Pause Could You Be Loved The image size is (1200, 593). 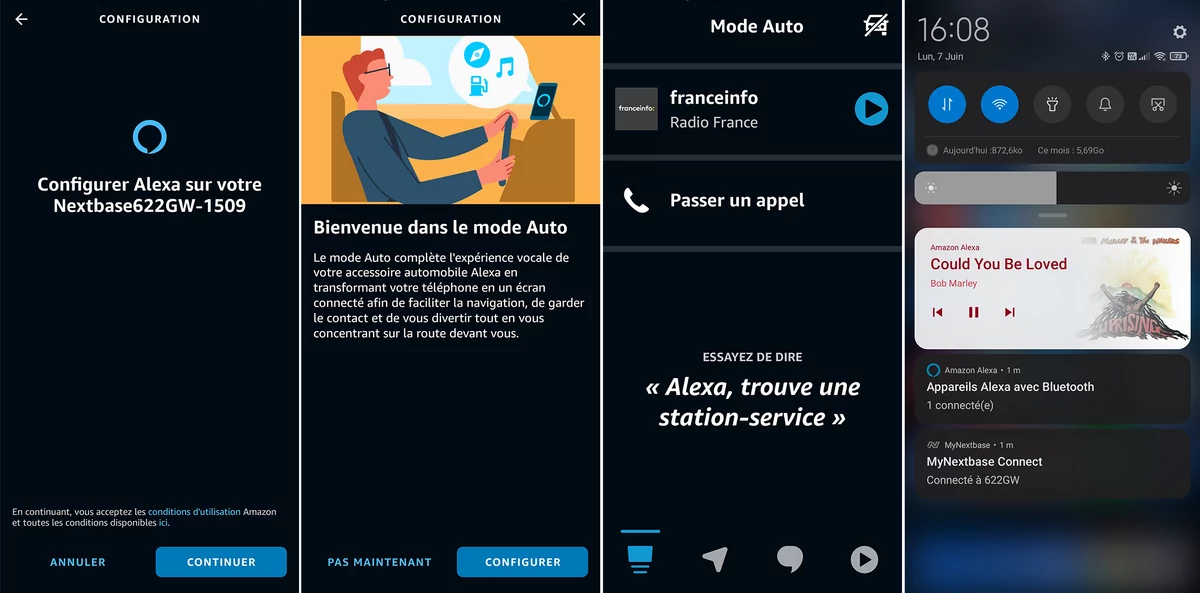[x=973, y=313]
